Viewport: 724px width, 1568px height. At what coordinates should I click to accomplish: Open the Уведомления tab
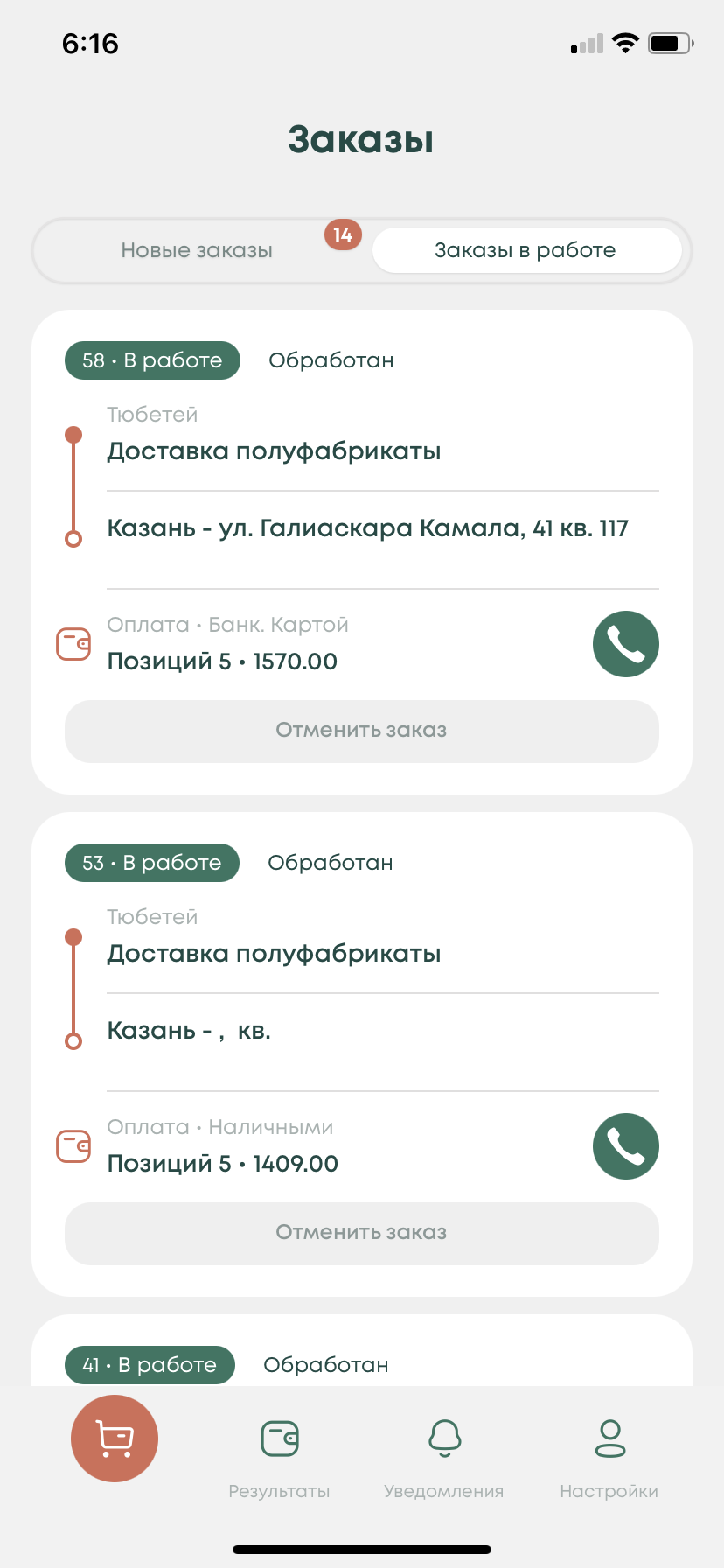444,1454
